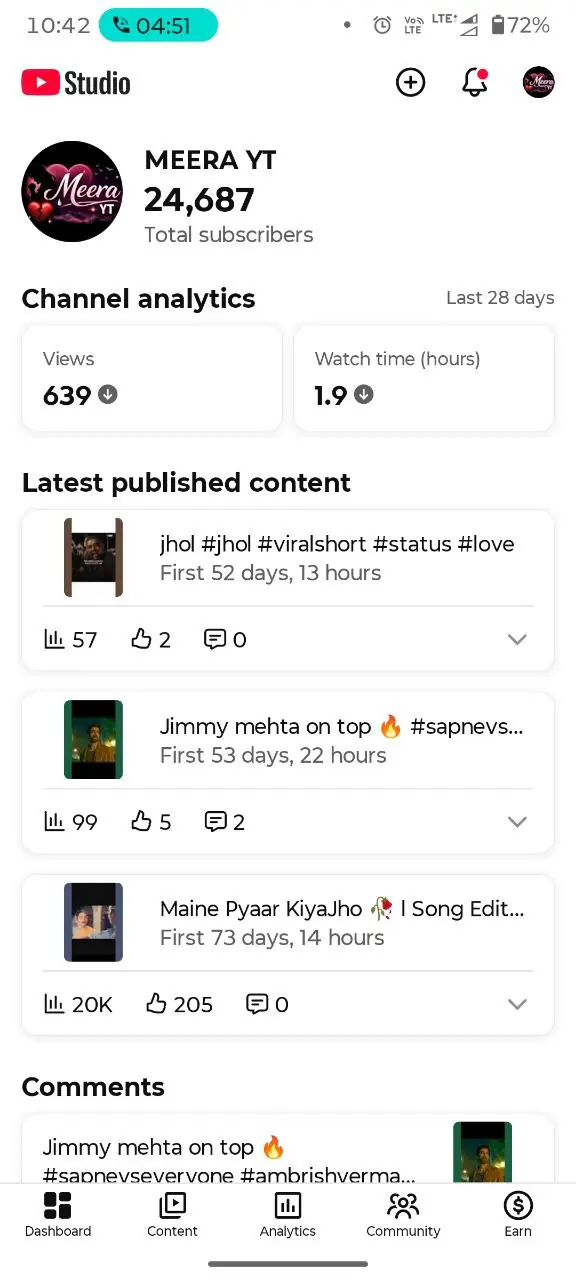Expand stats for the Maine Pyaar KiyaJho video
Viewport: 576px width, 1280px height.
(x=517, y=1004)
